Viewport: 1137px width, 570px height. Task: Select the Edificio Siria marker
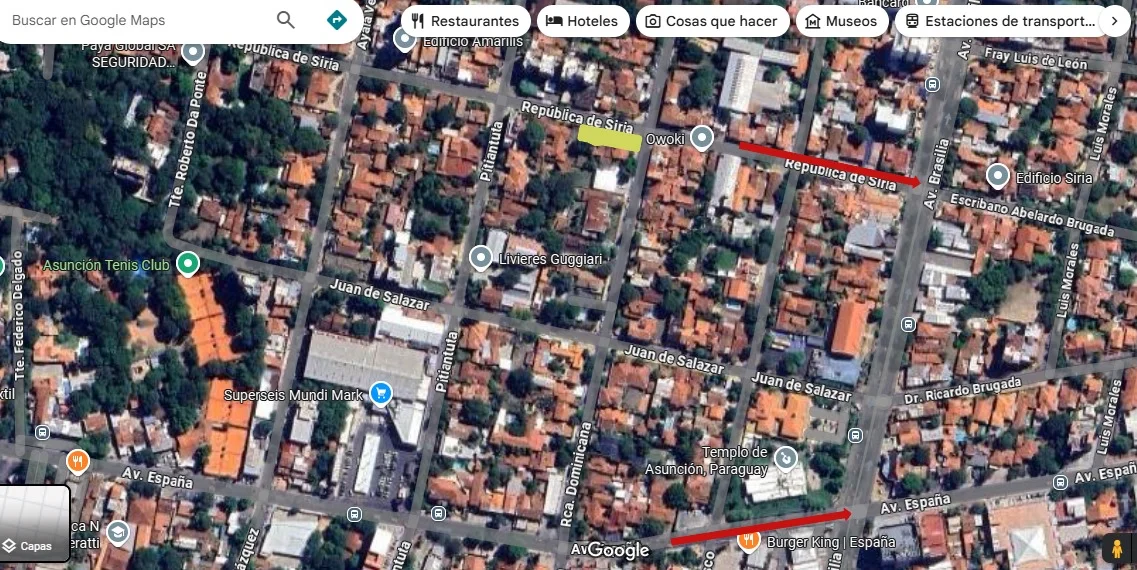(997, 177)
